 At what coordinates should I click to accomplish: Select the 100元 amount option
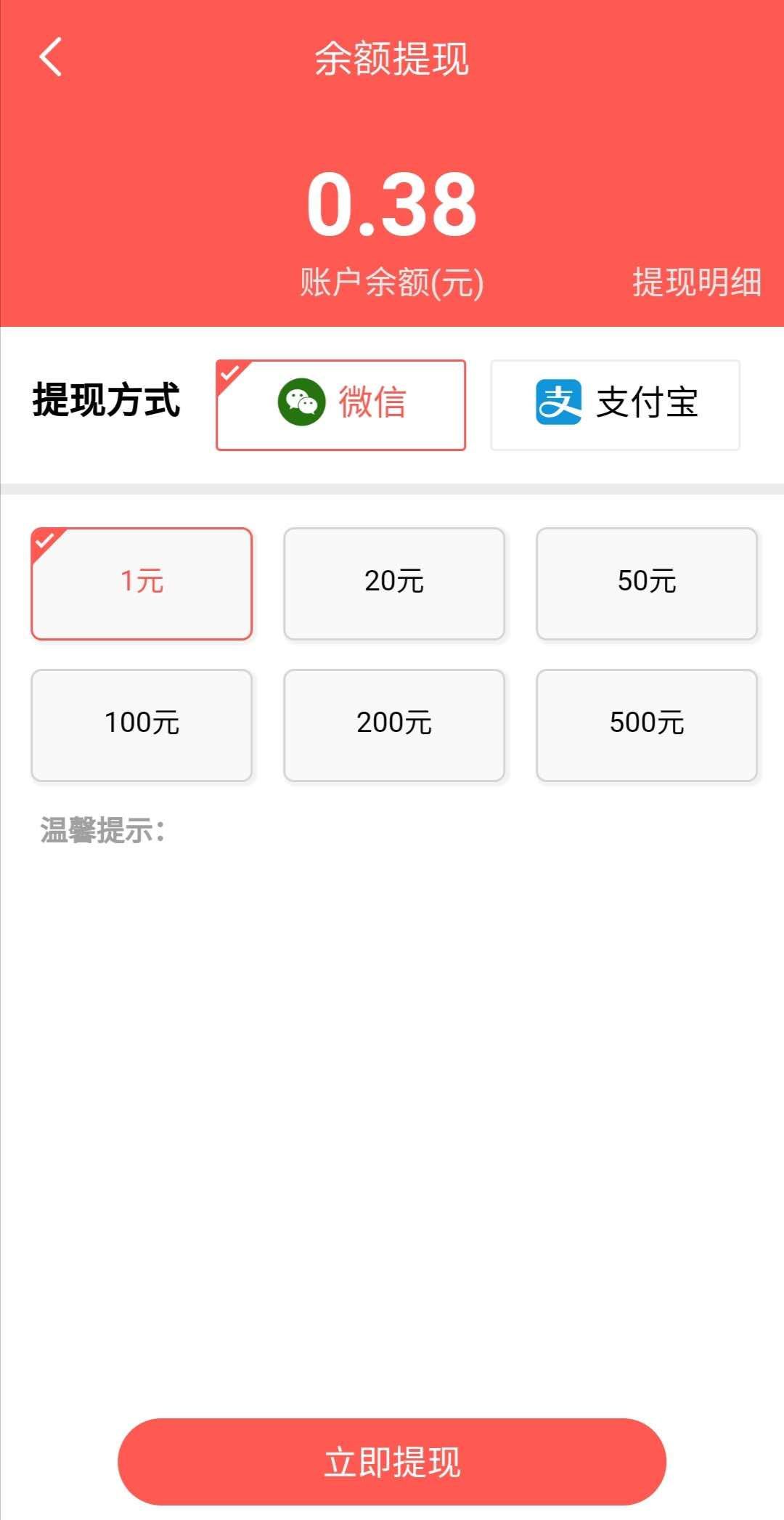[142, 725]
